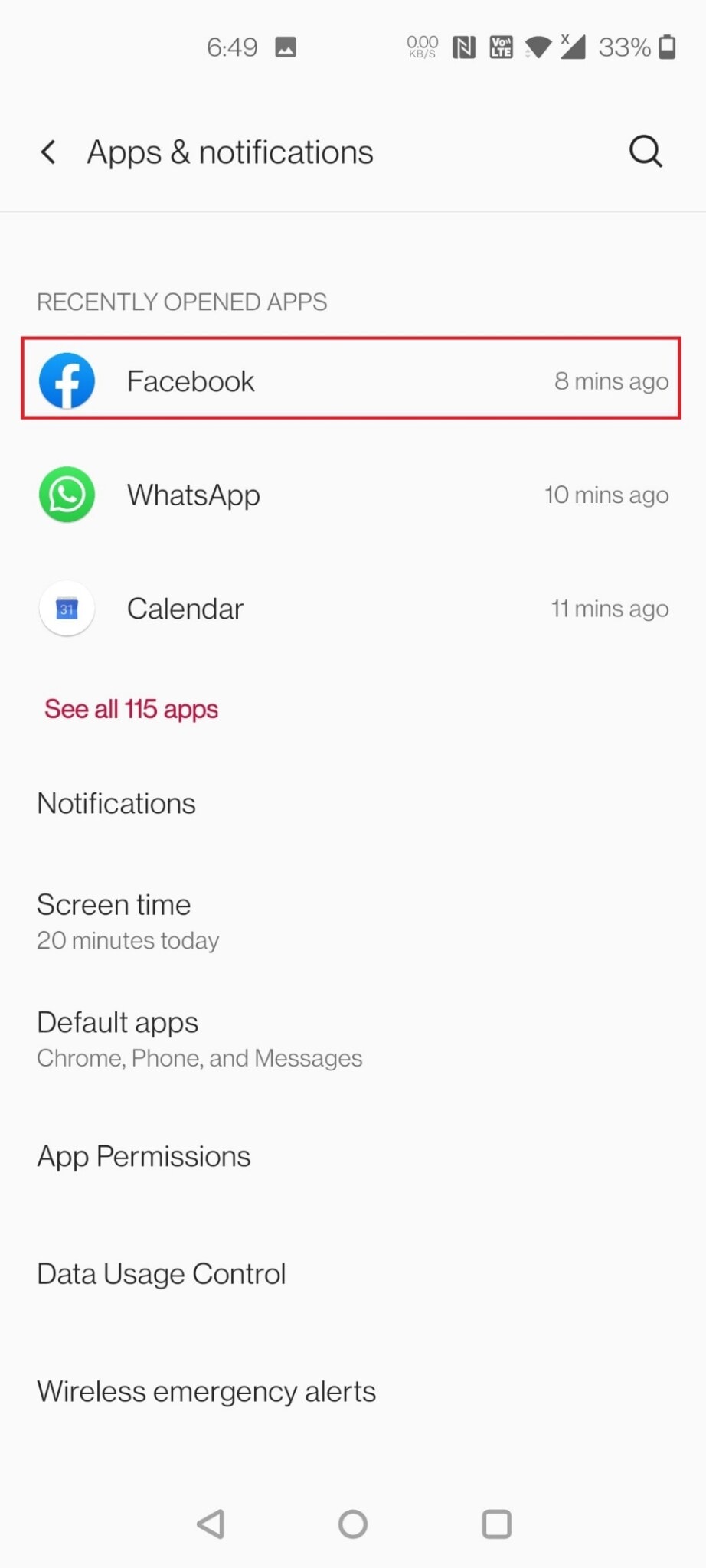Tap See all 115 apps
Screen dimensions: 706x1568
tap(132, 709)
